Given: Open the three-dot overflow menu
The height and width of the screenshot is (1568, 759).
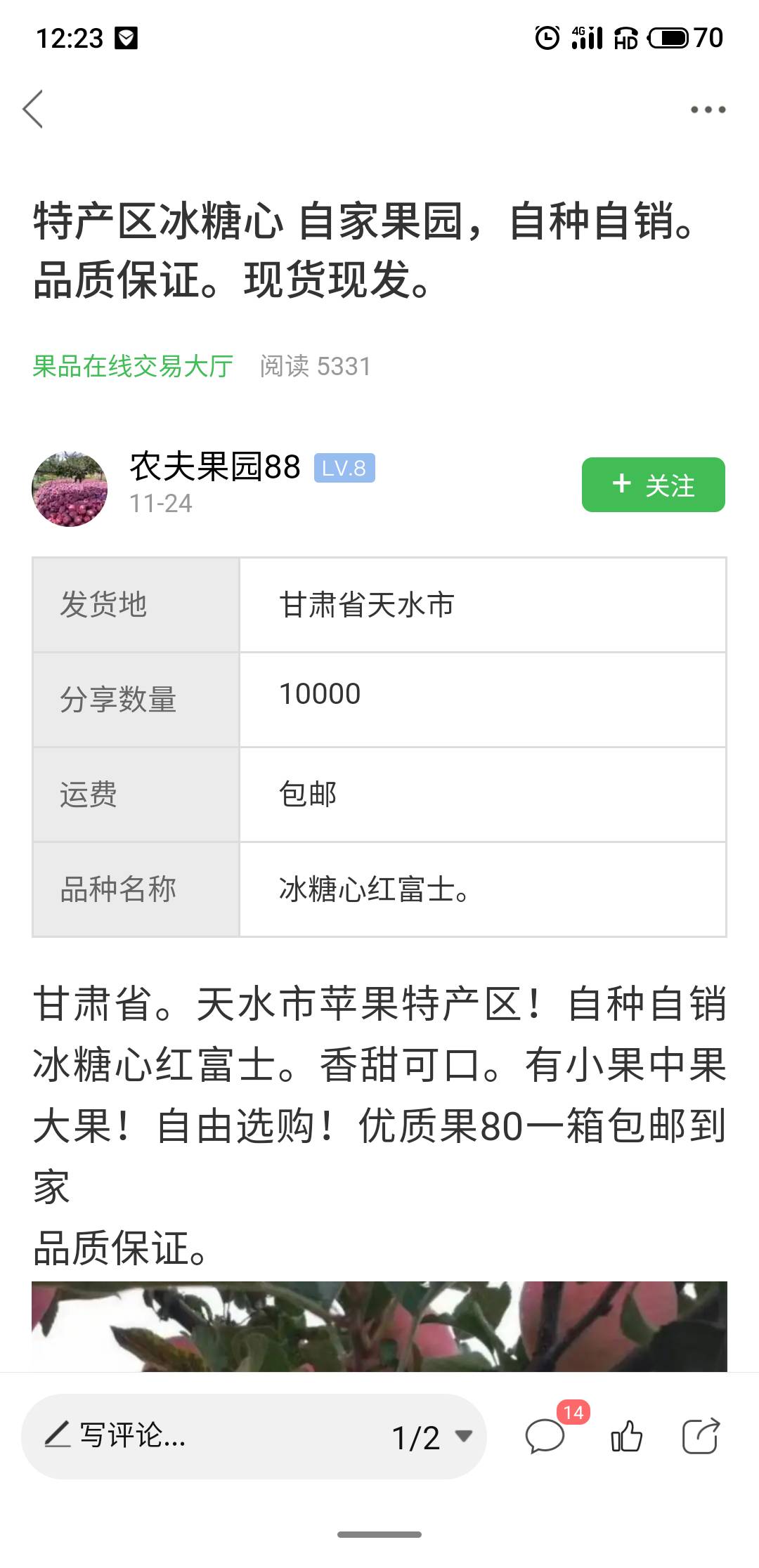Looking at the screenshot, I should 708,110.
